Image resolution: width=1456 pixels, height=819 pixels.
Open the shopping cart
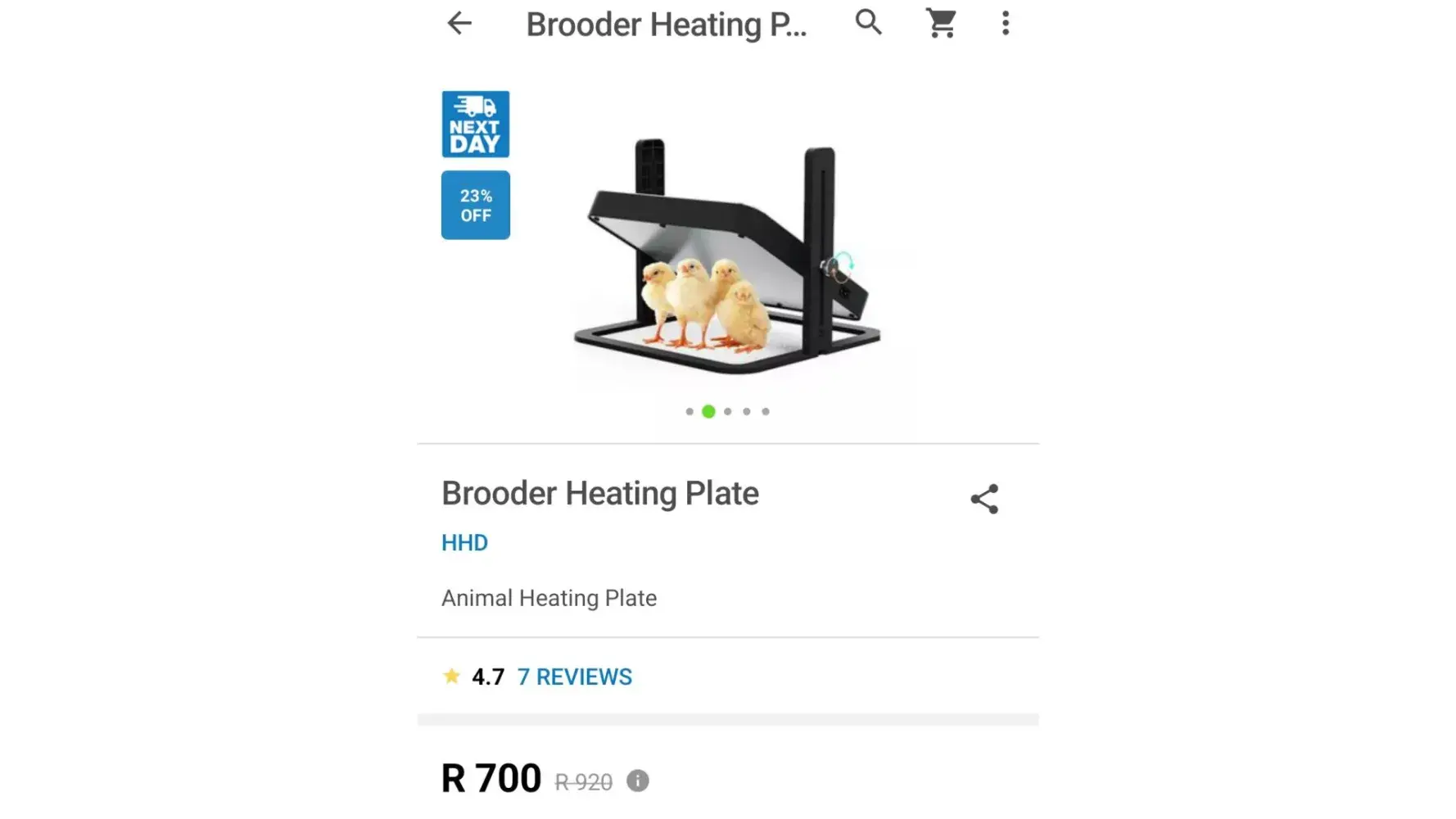[941, 23]
